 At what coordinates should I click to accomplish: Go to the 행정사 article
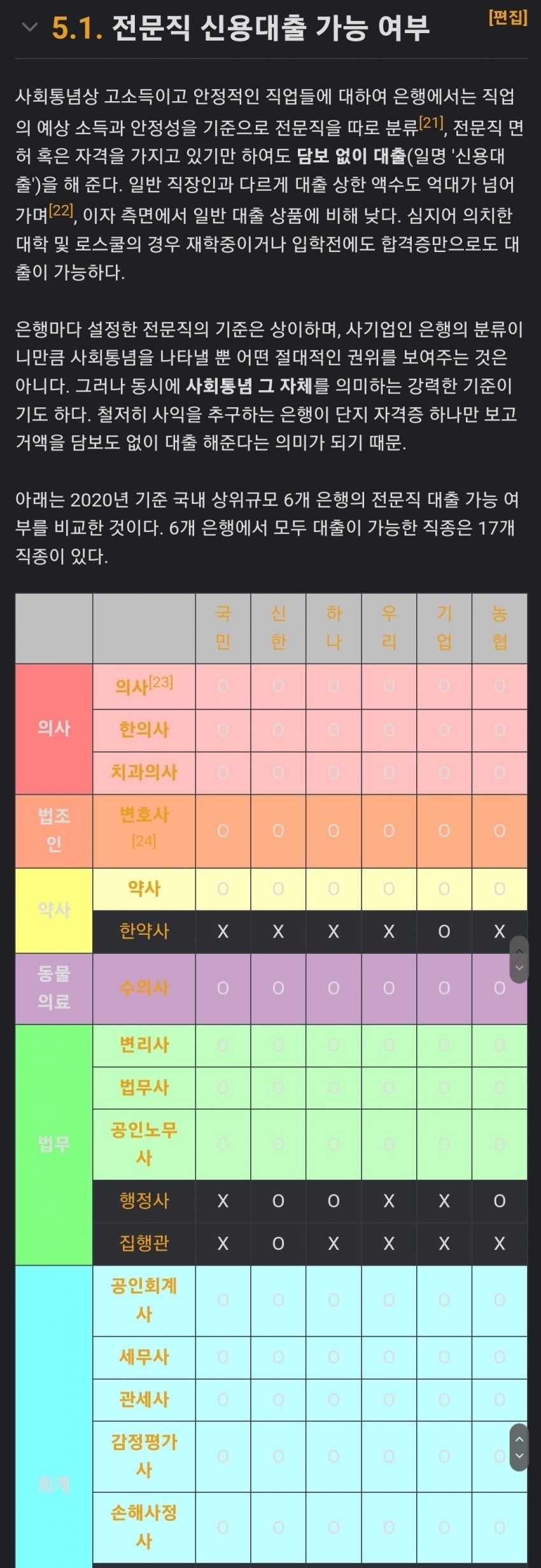pos(144,1200)
